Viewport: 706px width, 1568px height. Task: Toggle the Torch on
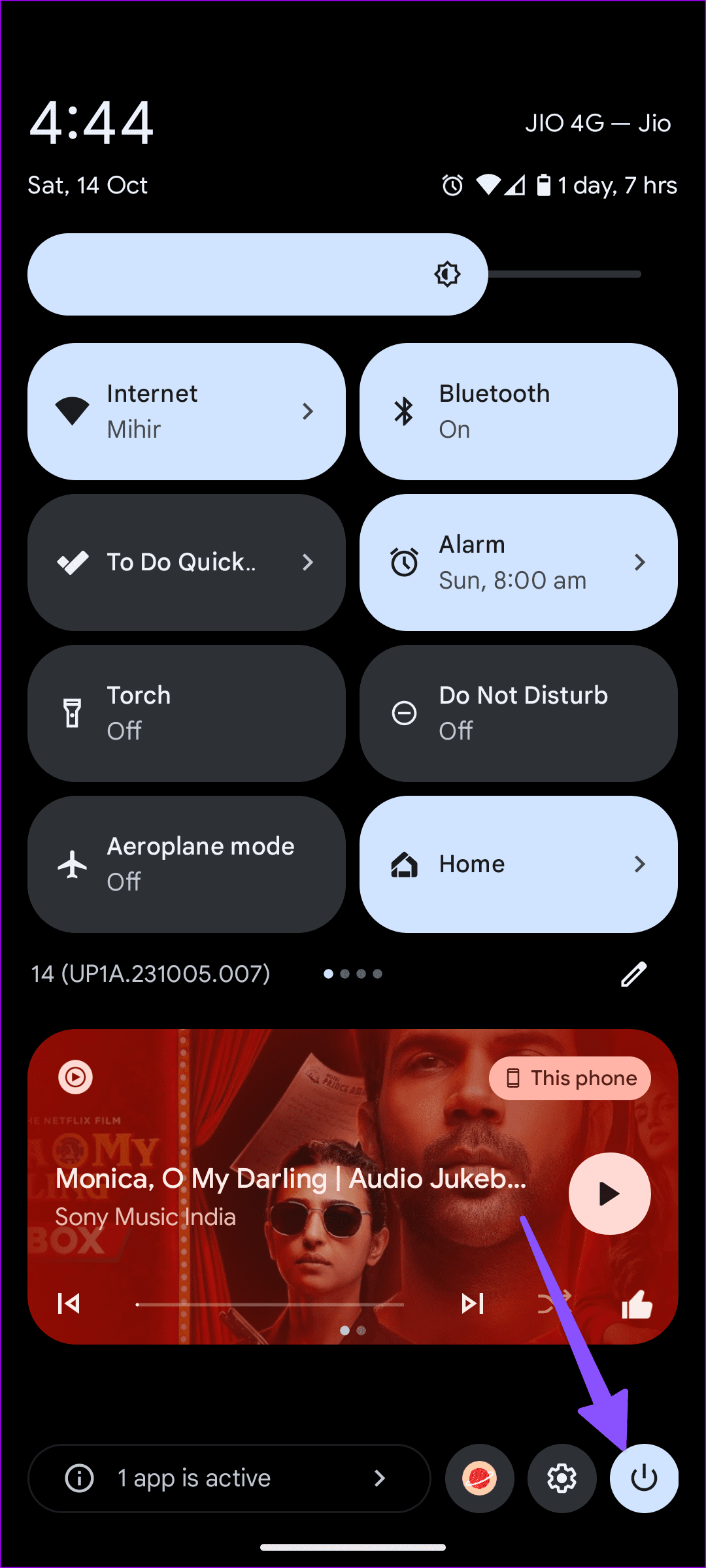[x=186, y=713]
